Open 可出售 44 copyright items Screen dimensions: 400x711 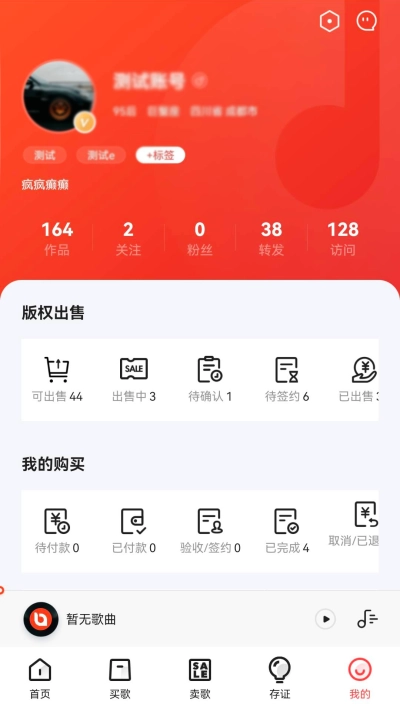57,380
